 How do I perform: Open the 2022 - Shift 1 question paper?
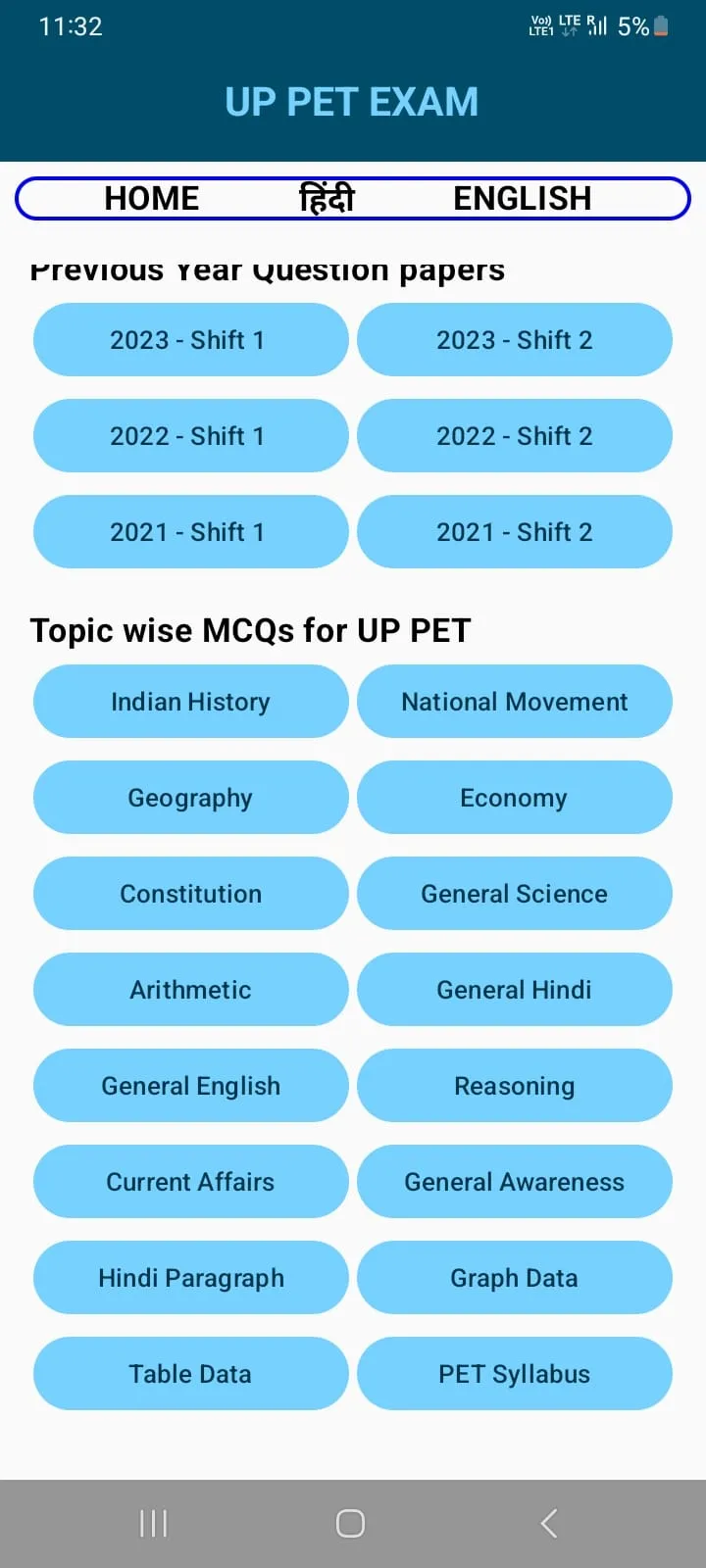click(x=190, y=435)
